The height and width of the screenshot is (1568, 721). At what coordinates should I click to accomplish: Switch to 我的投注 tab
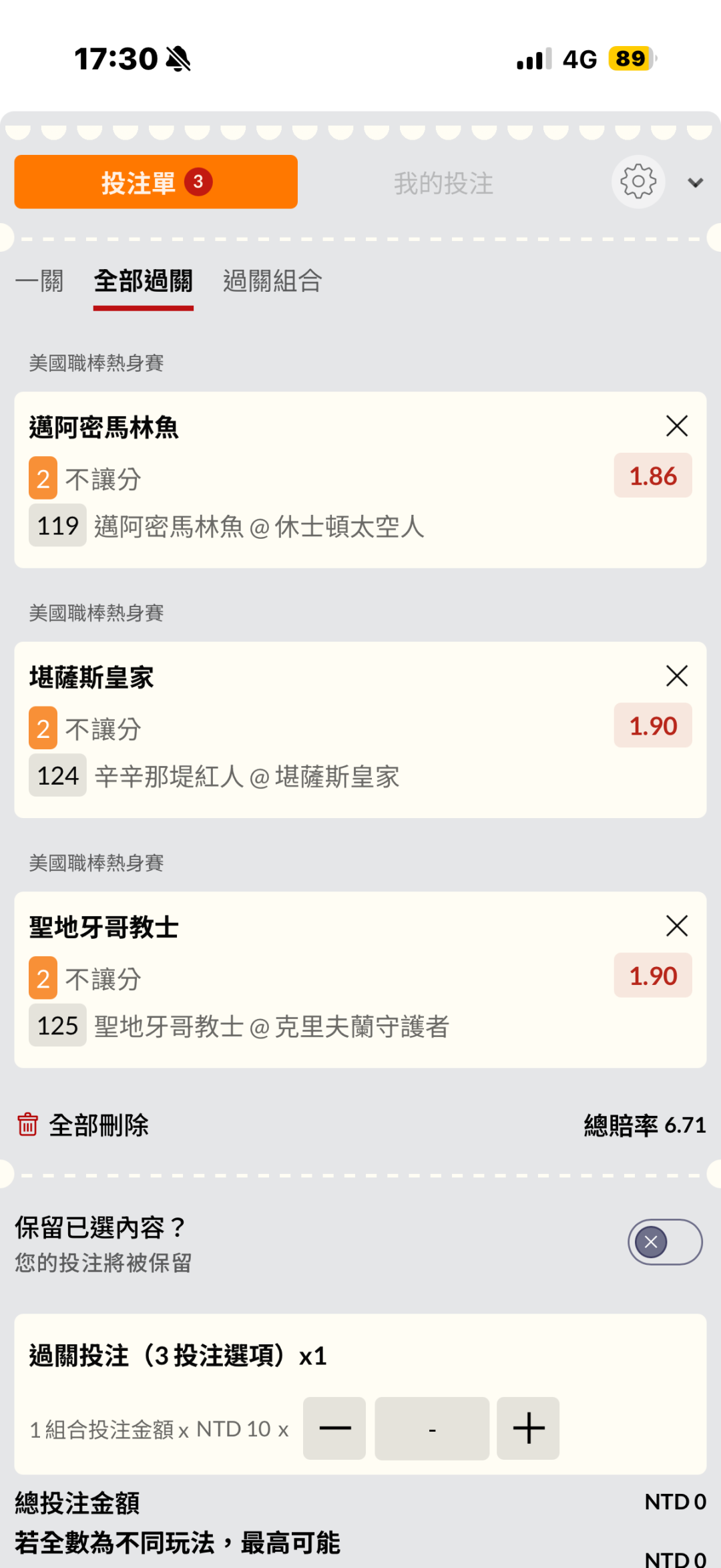443,183
